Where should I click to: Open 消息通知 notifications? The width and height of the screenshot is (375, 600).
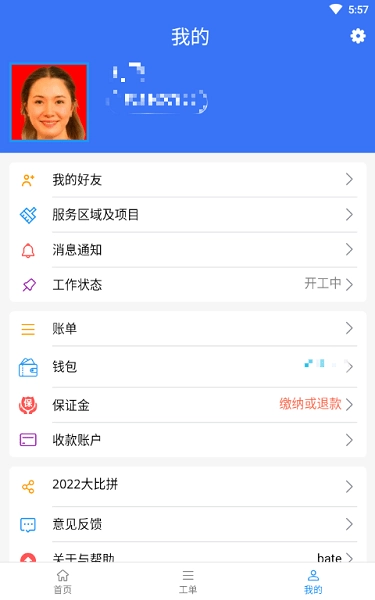188,250
